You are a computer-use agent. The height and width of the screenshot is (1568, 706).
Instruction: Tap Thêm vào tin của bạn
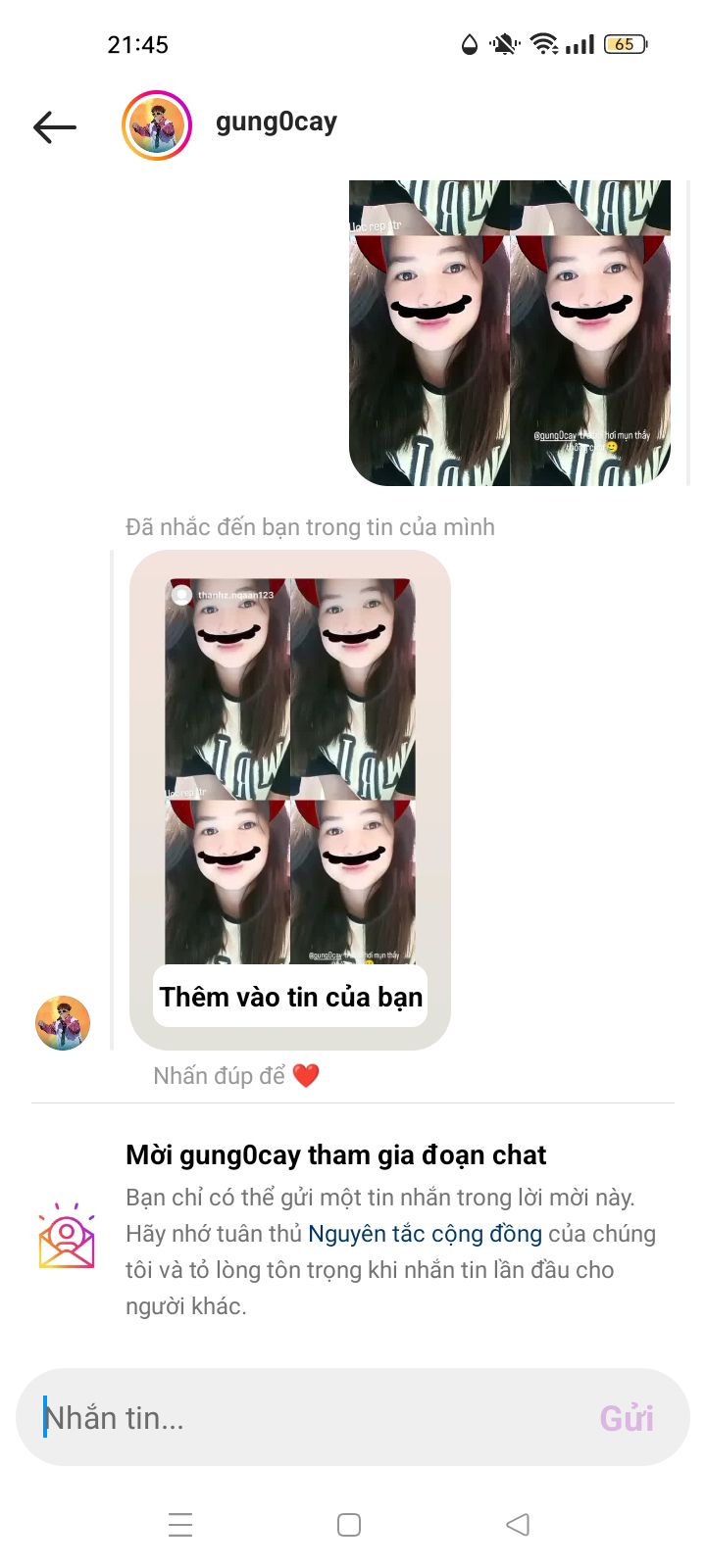[290, 997]
